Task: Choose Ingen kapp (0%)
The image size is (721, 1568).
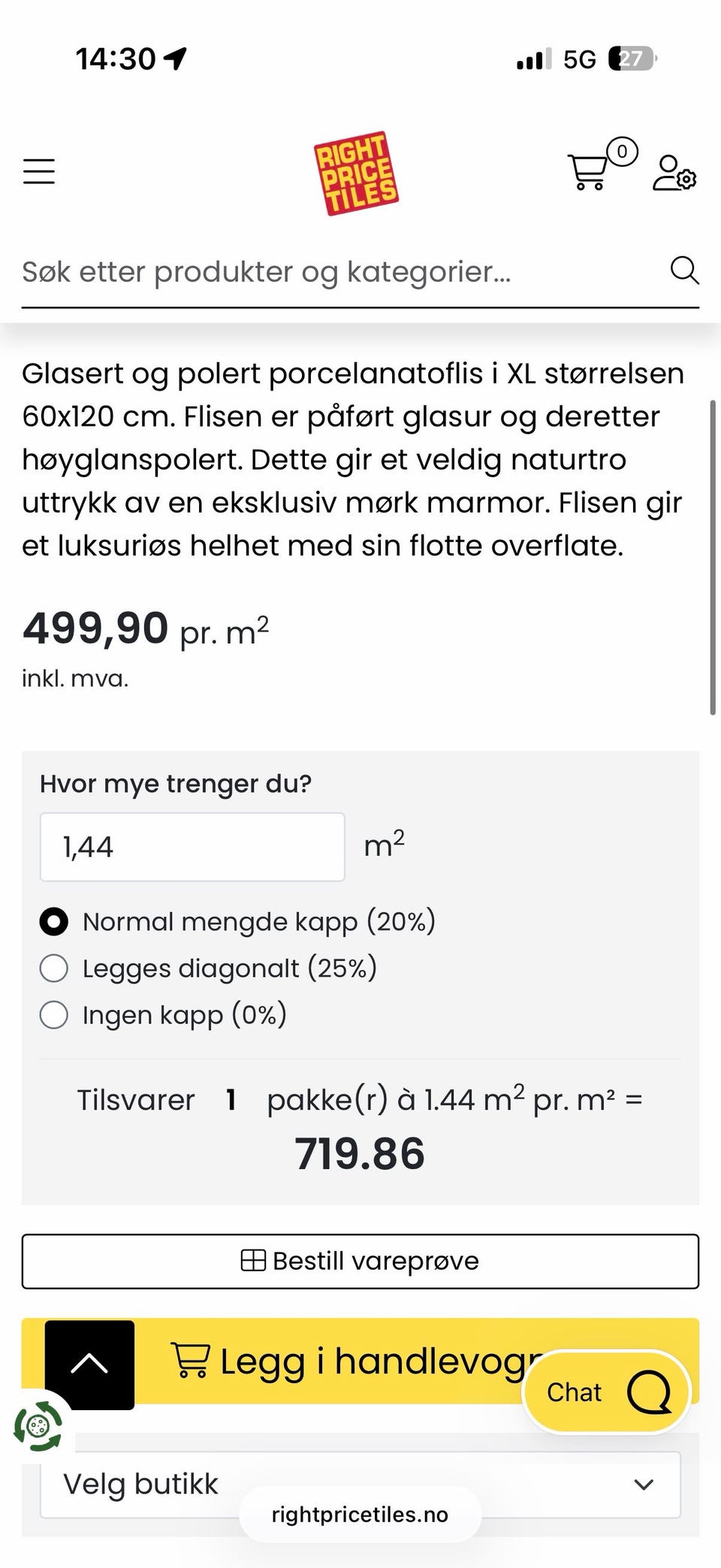Action: (x=163, y=1014)
